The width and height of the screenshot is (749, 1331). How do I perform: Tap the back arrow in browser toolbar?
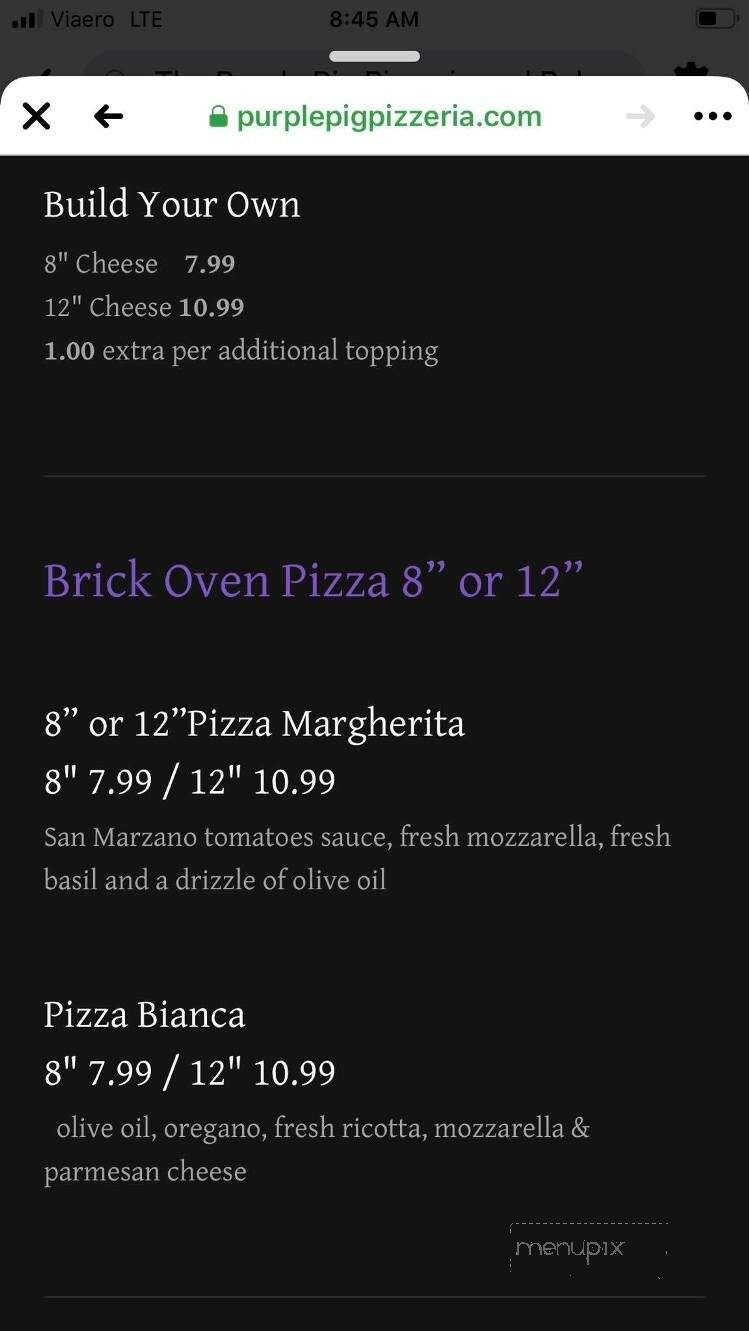tap(109, 116)
